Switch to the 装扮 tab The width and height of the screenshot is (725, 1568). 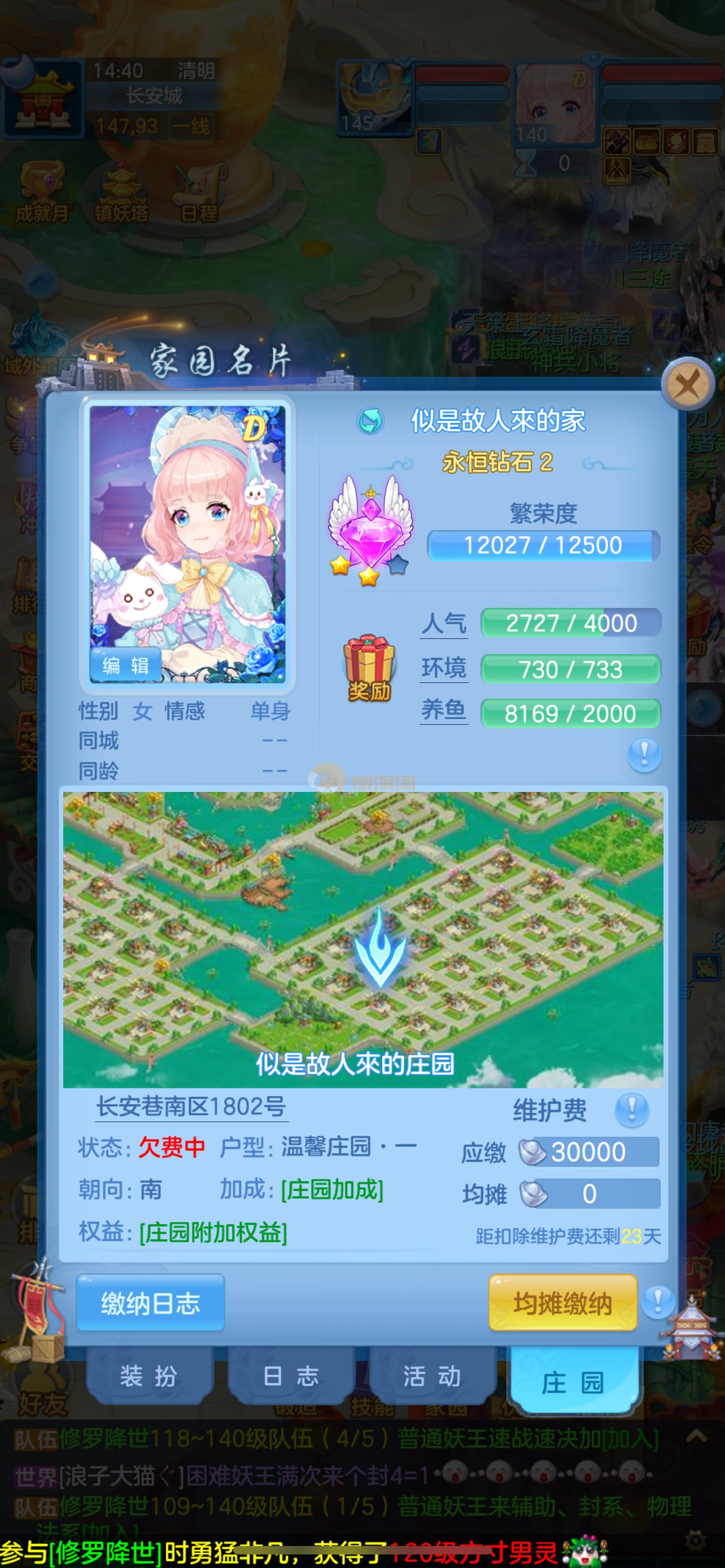(149, 1376)
